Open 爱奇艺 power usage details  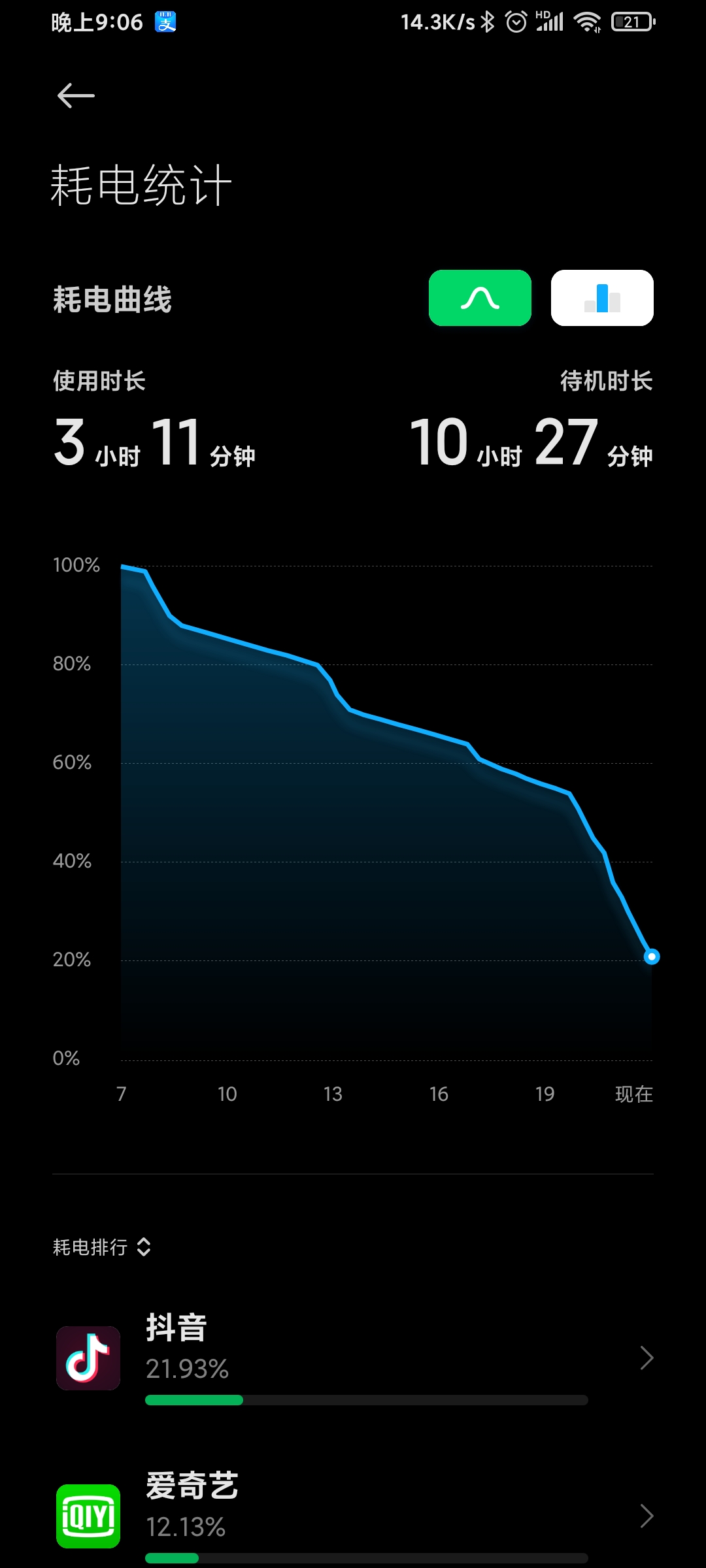[353, 1516]
